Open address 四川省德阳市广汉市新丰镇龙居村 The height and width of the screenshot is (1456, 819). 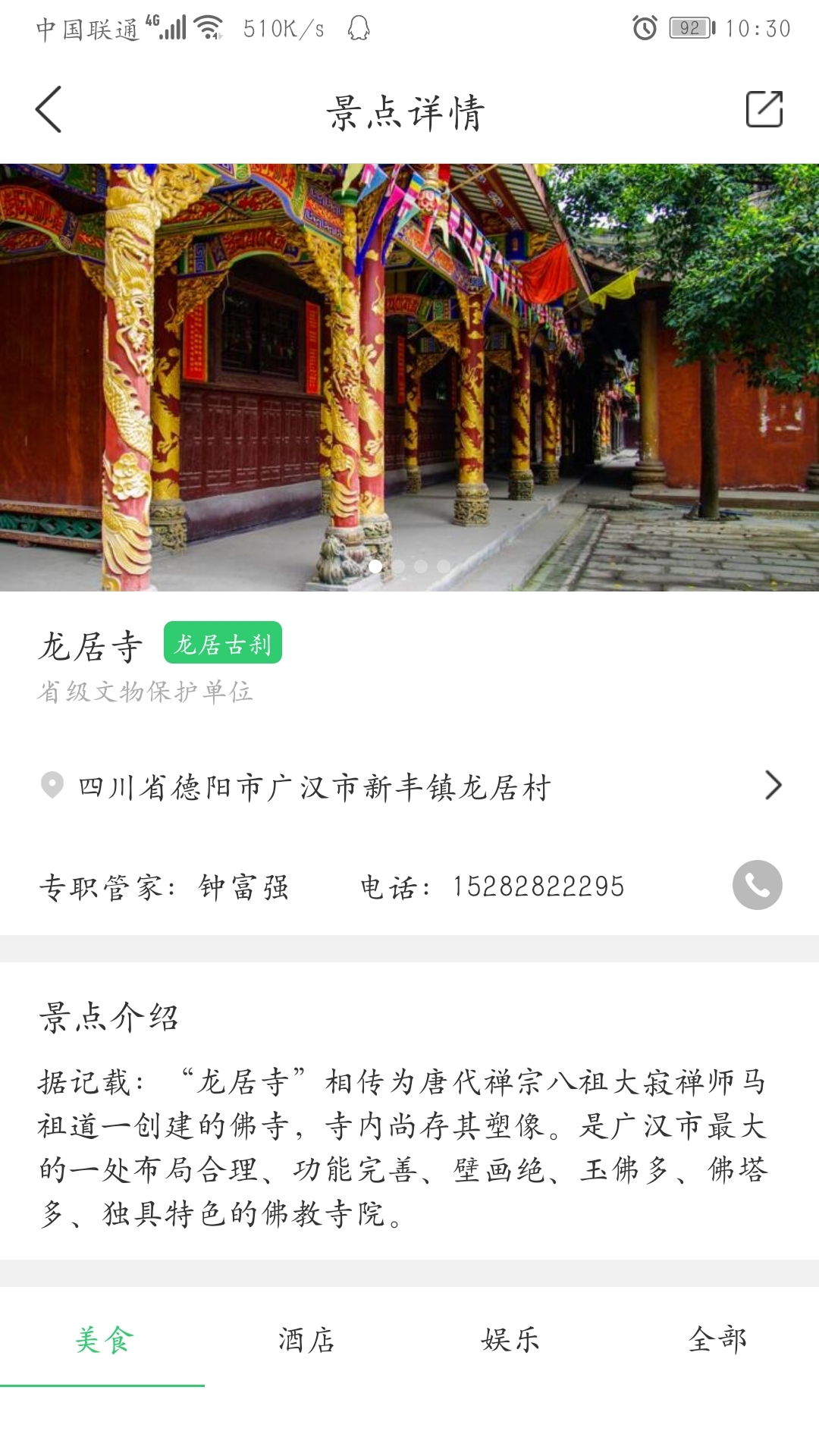click(x=409, y=786)
